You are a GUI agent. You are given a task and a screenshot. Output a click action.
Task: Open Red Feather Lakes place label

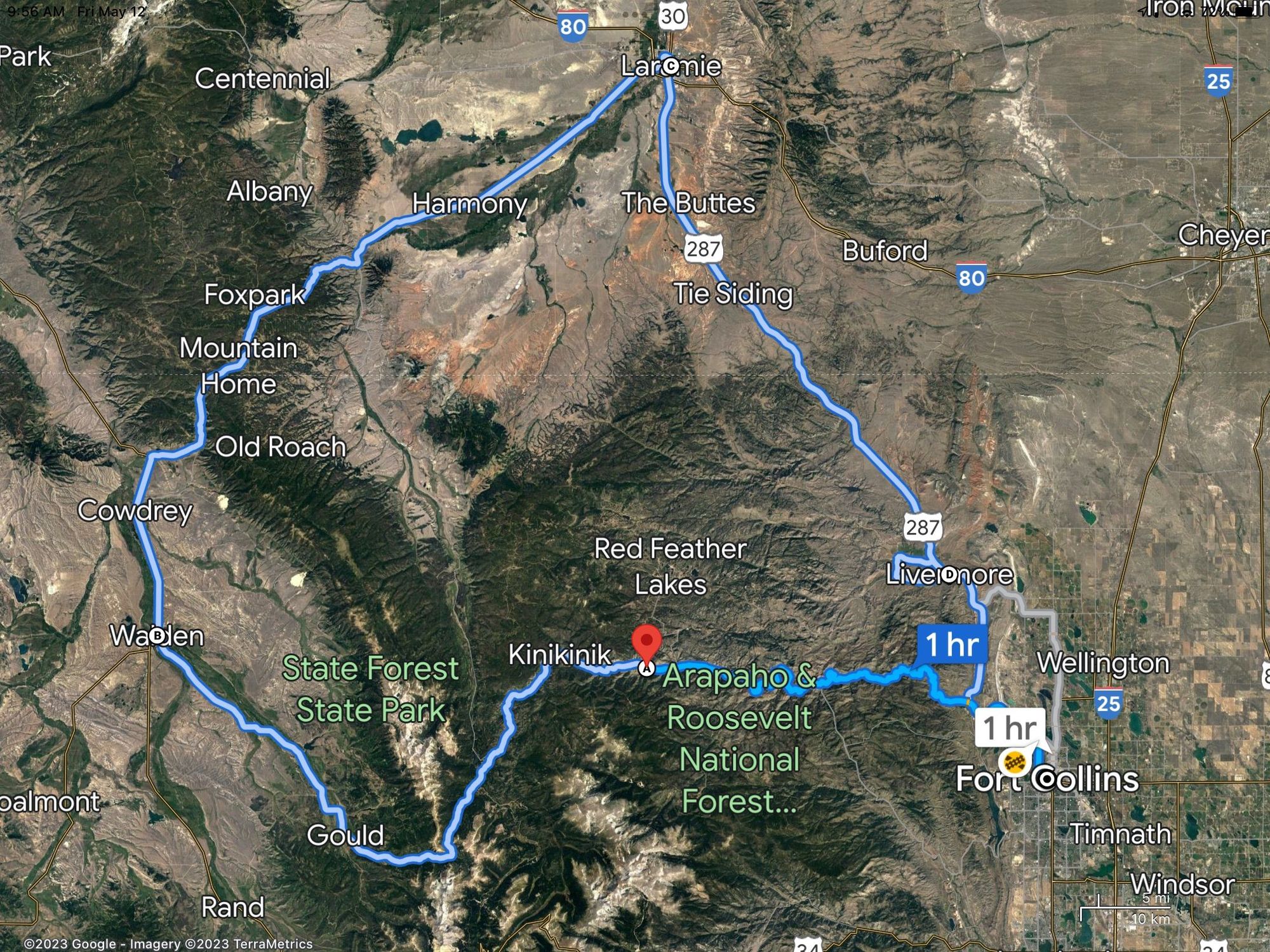click(670, 566)
